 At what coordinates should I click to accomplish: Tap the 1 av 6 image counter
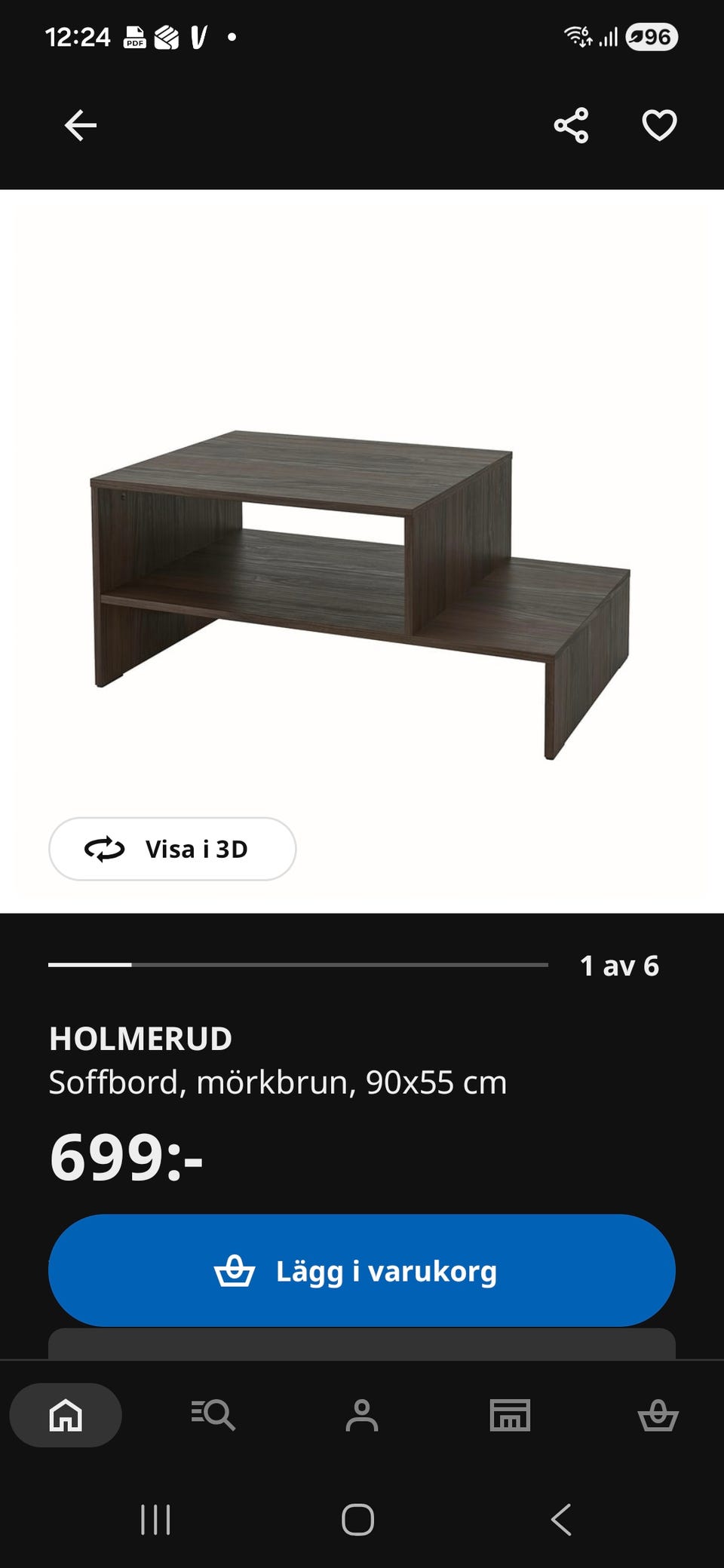(618, 964)
